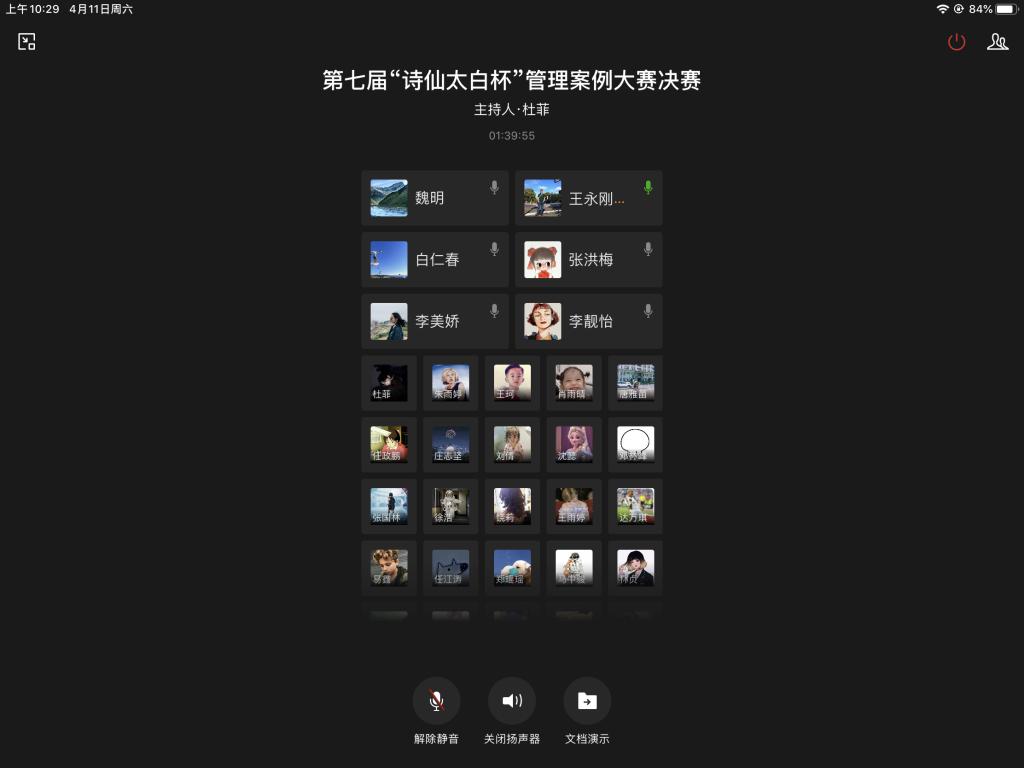Open 庄志坚's avatar tile
Viewport: 1024px width, 768px height.
450,444
